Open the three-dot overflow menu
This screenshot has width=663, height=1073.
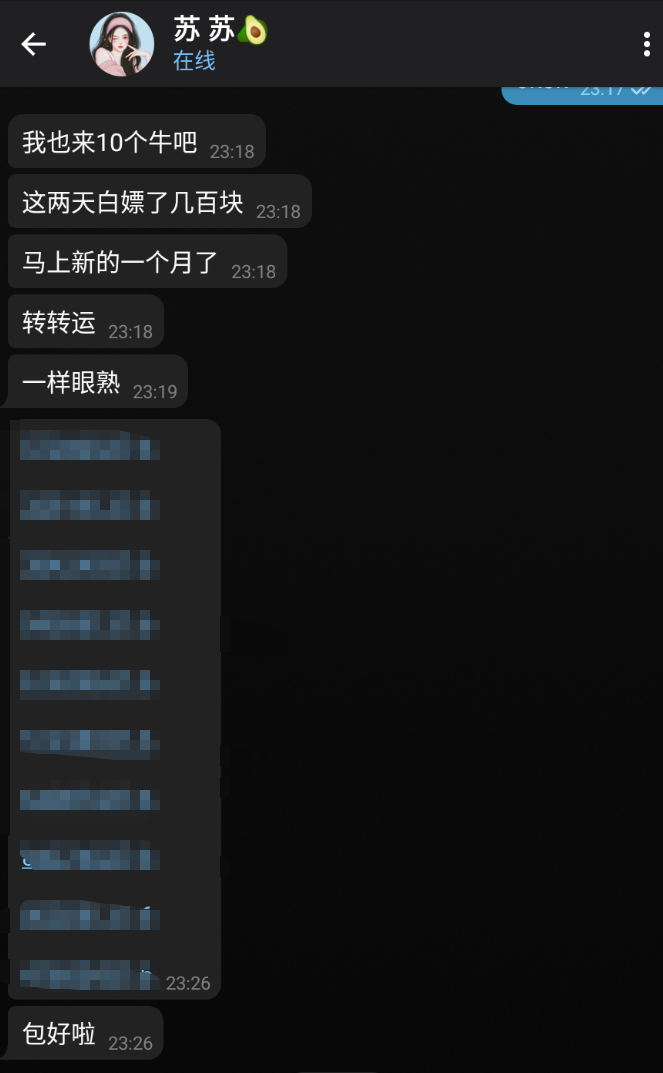point(646,44)
